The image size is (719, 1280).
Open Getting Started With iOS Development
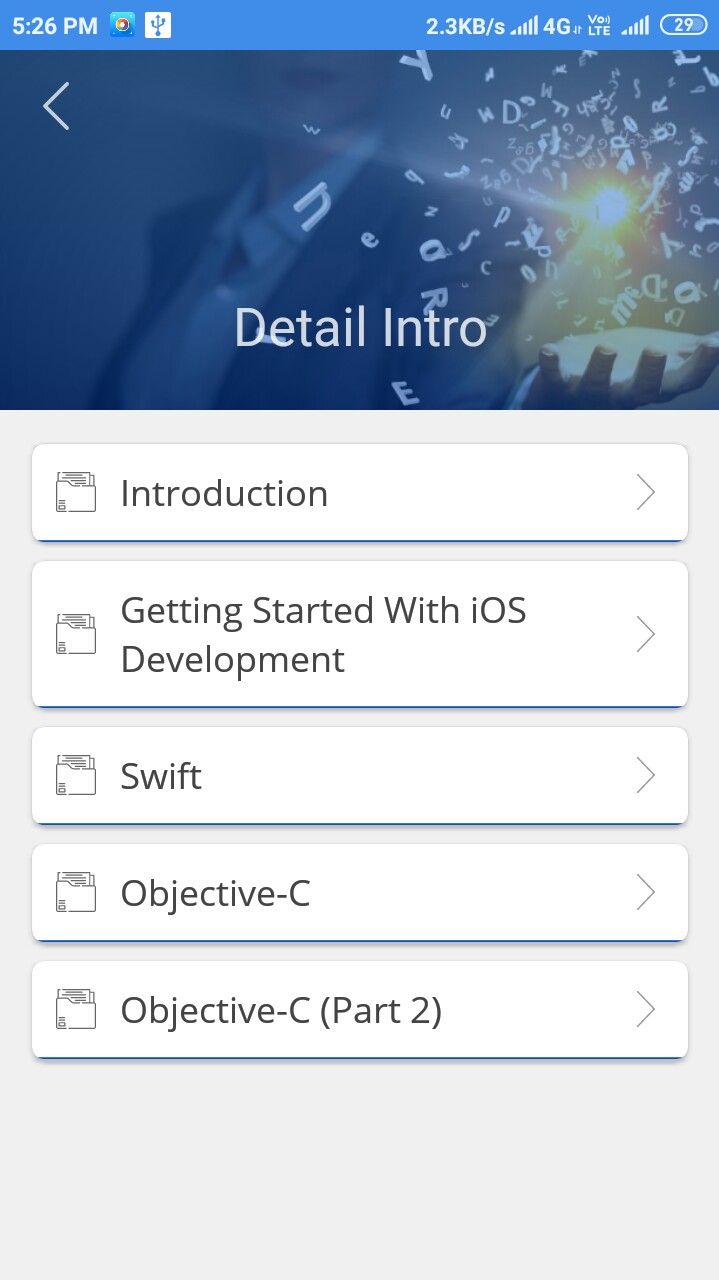pos(359,634)
